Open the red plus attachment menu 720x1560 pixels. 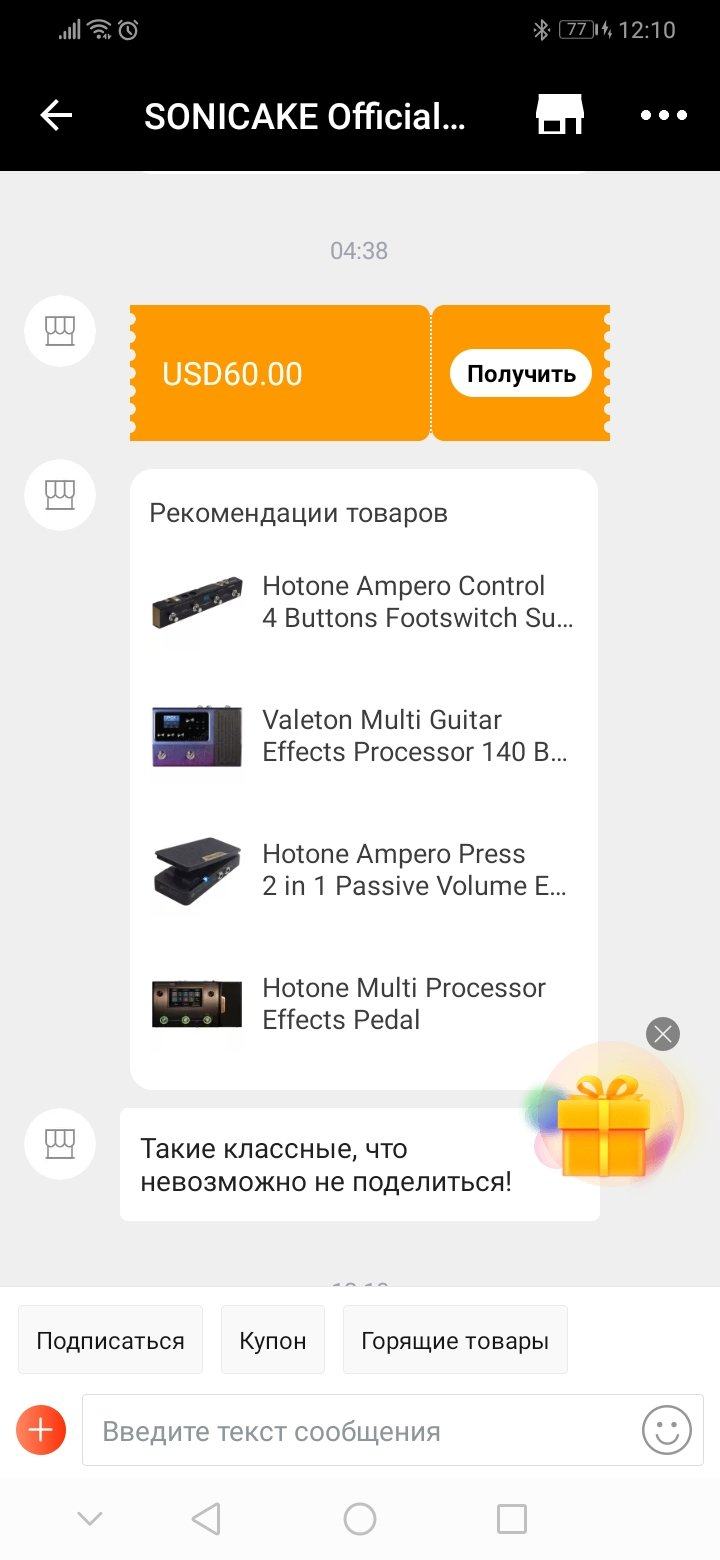tap(41, 1430)
